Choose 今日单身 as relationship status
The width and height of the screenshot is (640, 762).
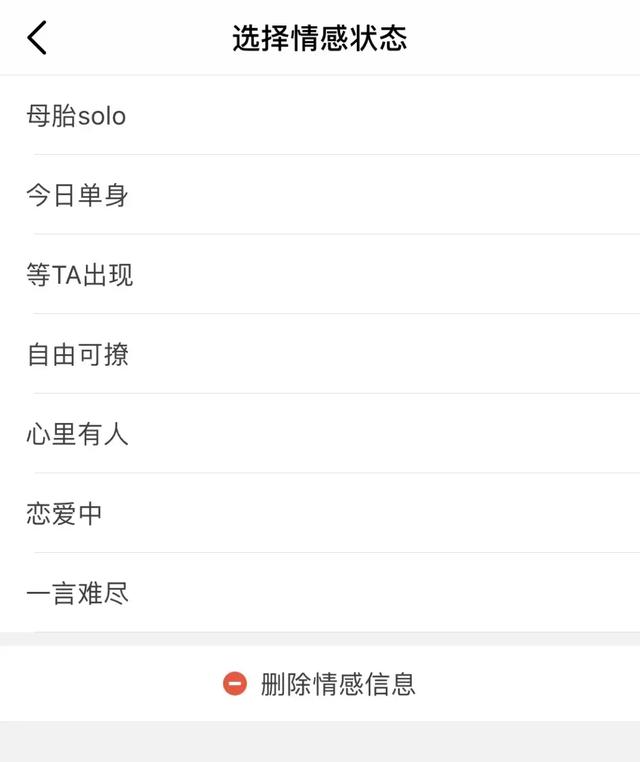coord(320,195)
